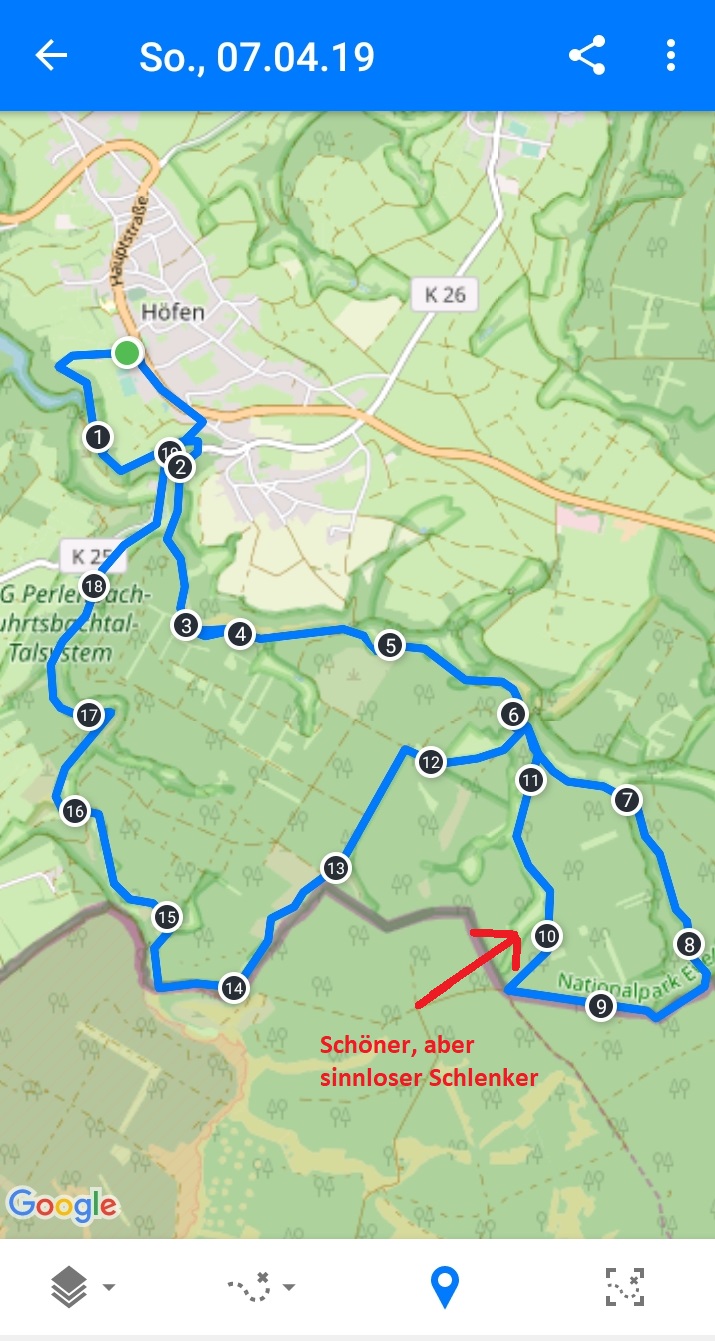Select kilometer marker 5 on the route

(x=390, y=646)
